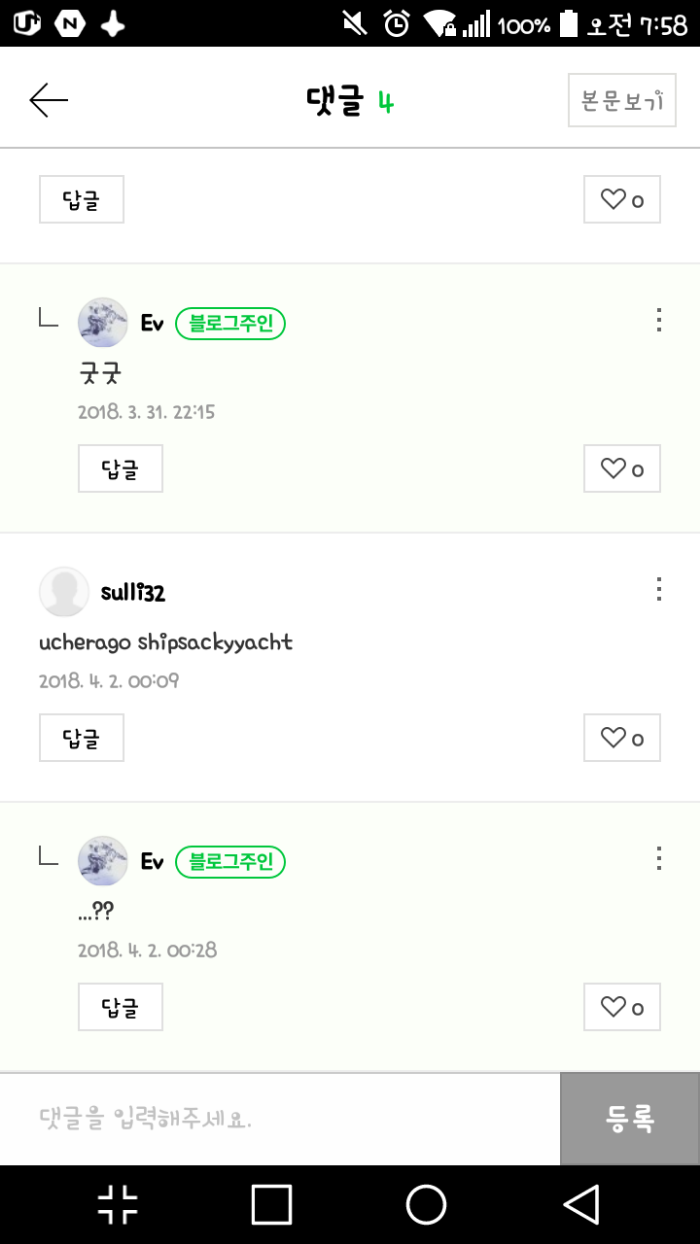This screenshot has width=700, height=1244.
Task: Focus the 댓글을 입력해주세요 comment field
Action: point(280,1119)
